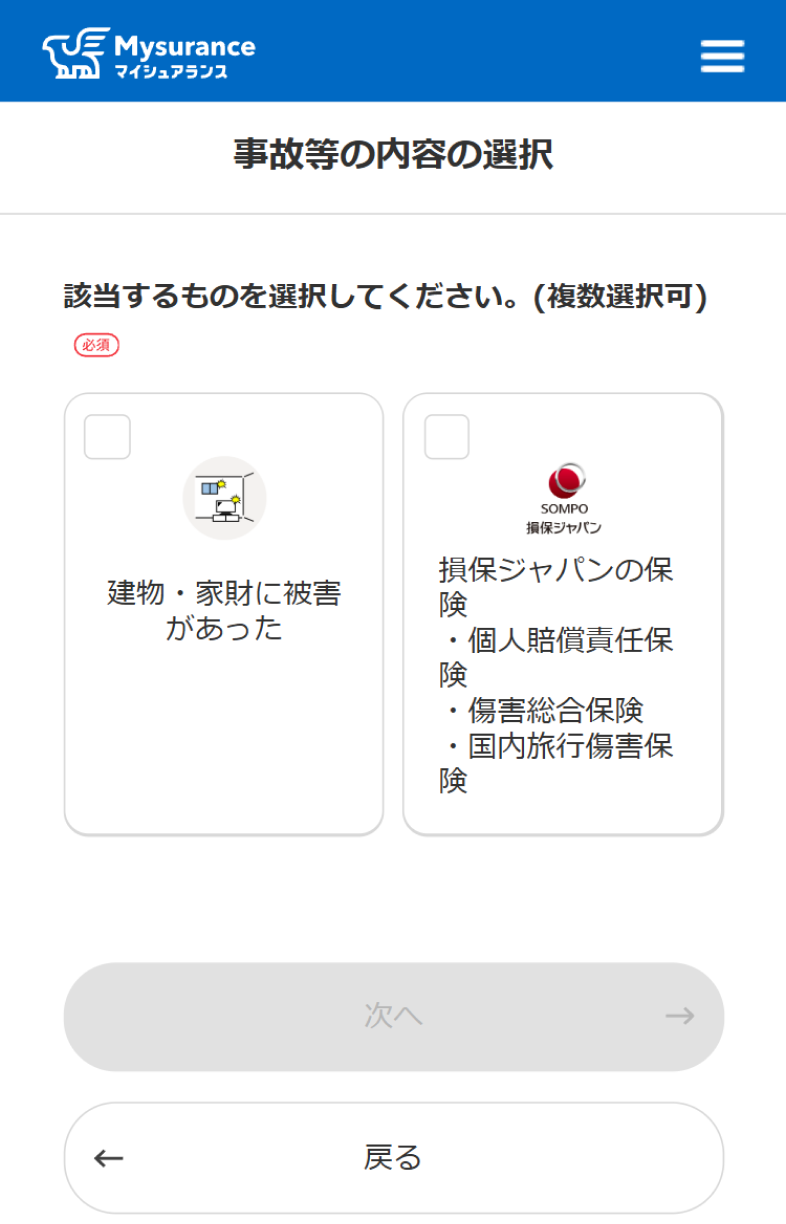
Task: Tap the Mysurance logo
Action: 149,55
